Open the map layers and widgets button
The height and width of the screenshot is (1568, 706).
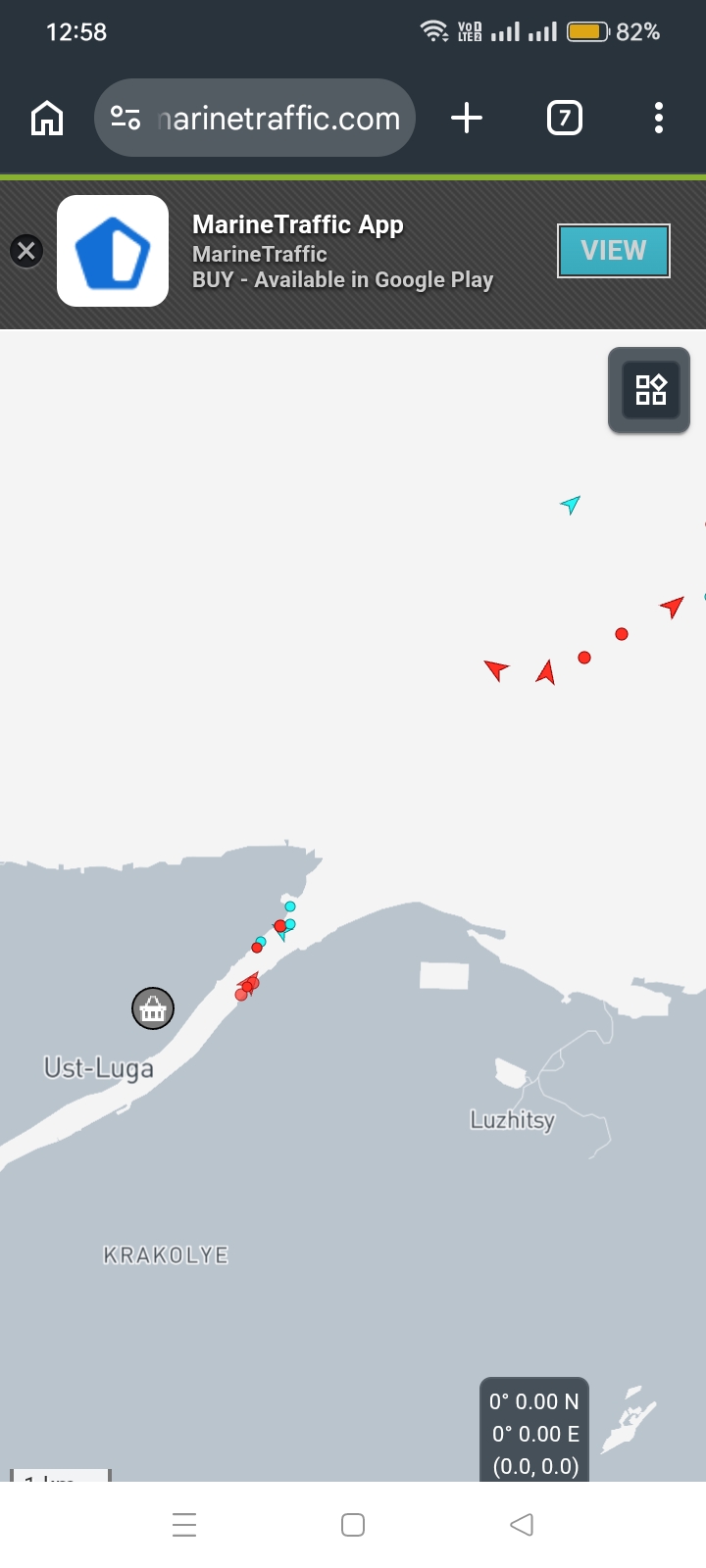click(x=649, y=390)
